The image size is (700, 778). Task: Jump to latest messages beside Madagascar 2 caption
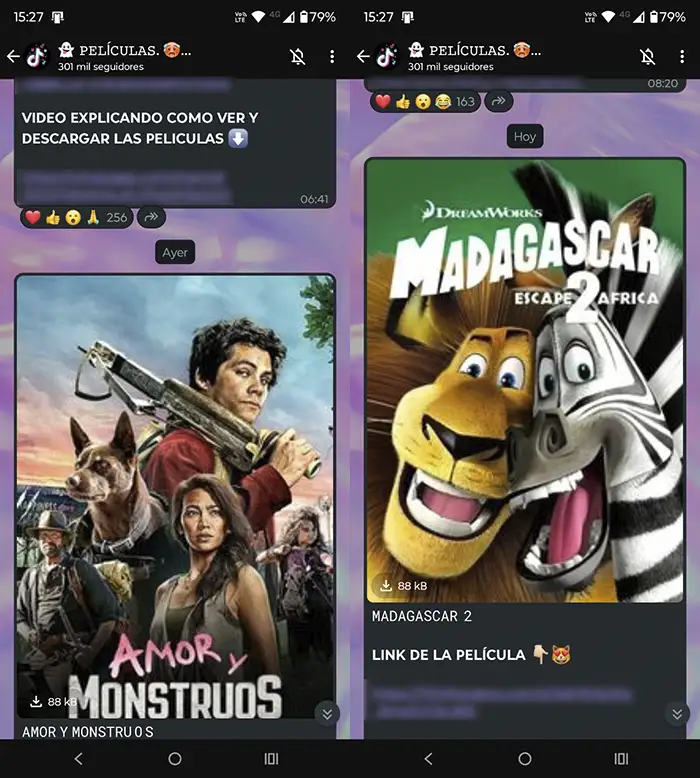tap(676, 713)
